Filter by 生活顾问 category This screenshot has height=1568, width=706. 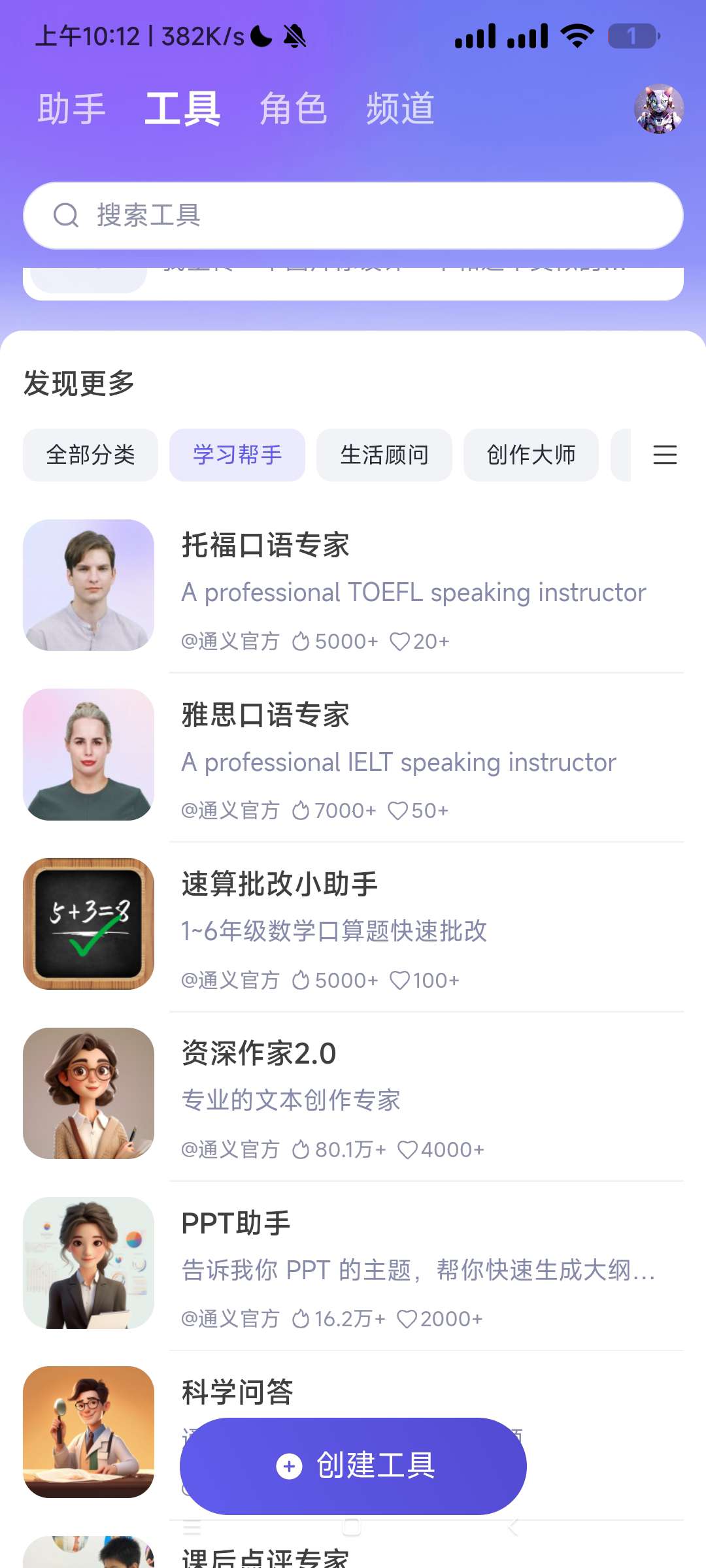(384, 455)
